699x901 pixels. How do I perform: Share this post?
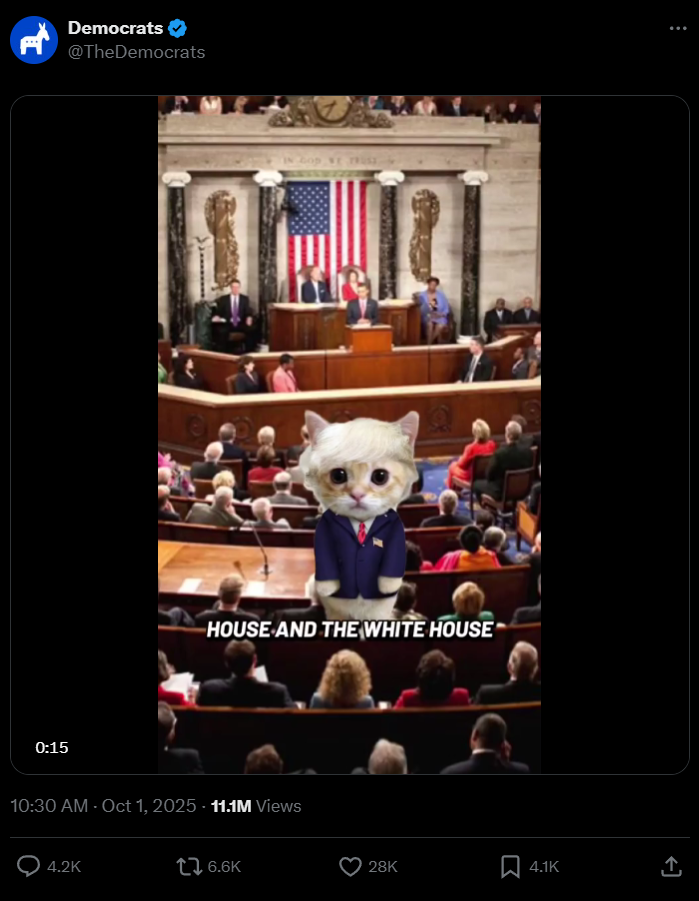coord(669,866)
